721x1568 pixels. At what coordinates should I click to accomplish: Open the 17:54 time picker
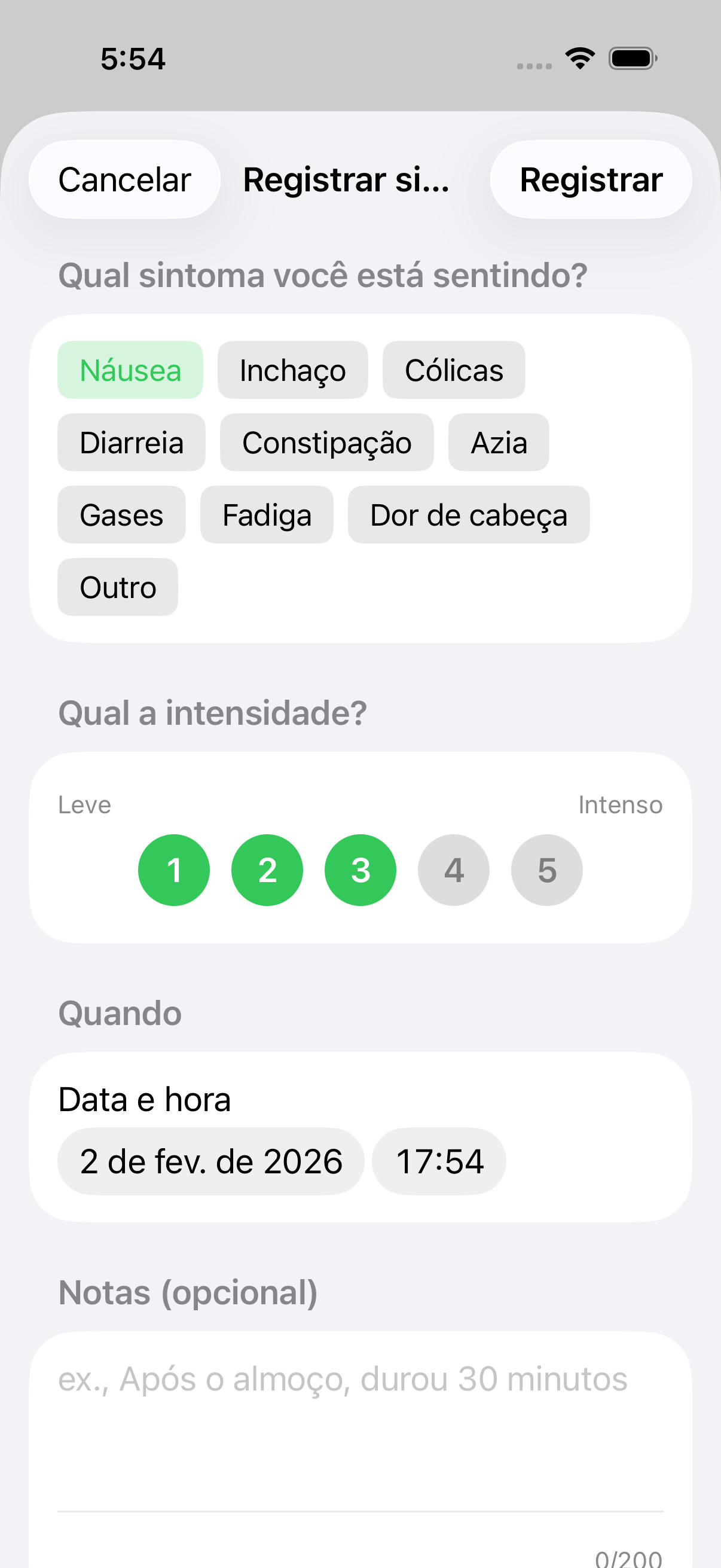click(x=439, y=1160)
